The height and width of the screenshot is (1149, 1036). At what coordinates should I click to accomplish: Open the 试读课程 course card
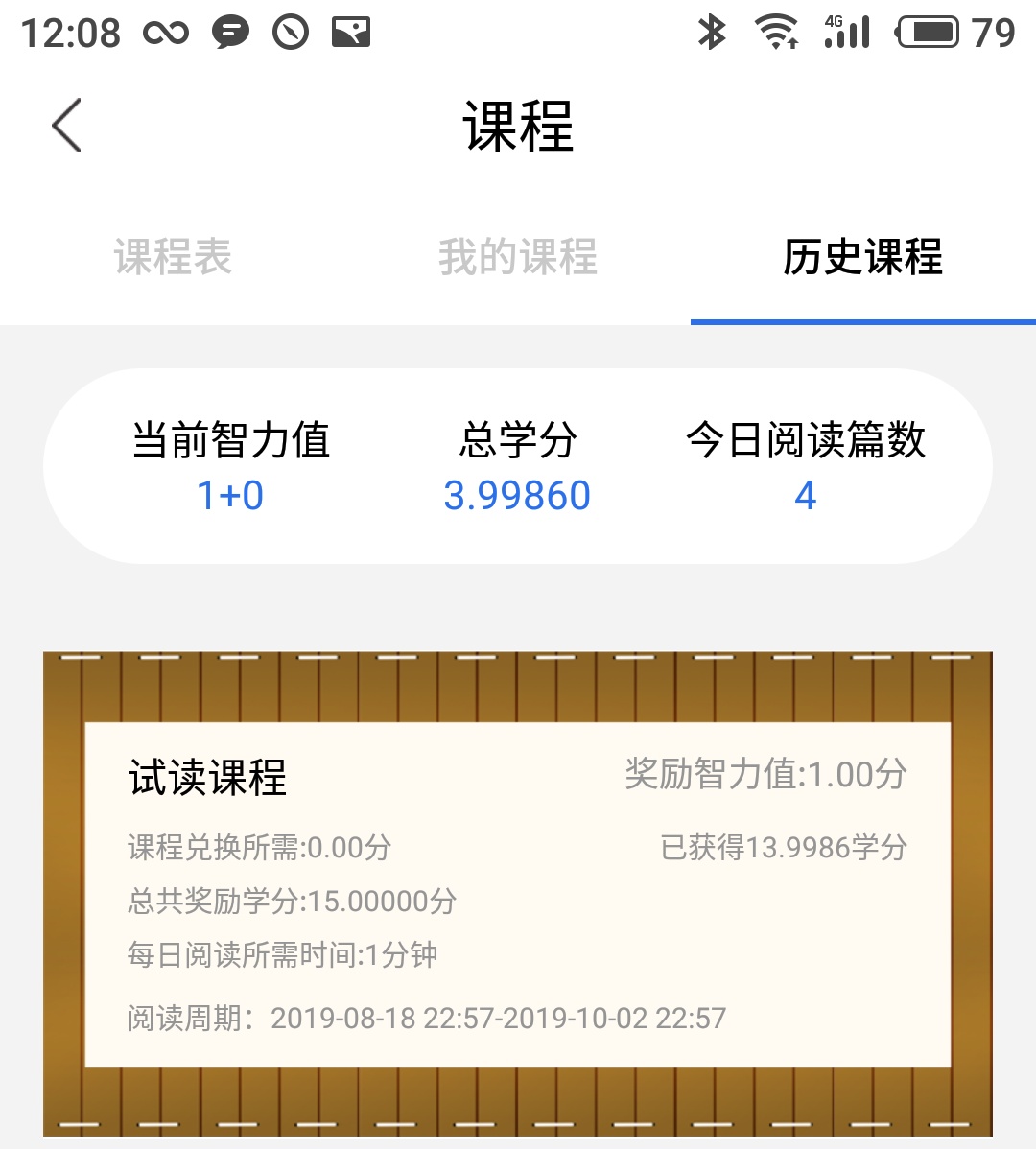coord(518,892)
